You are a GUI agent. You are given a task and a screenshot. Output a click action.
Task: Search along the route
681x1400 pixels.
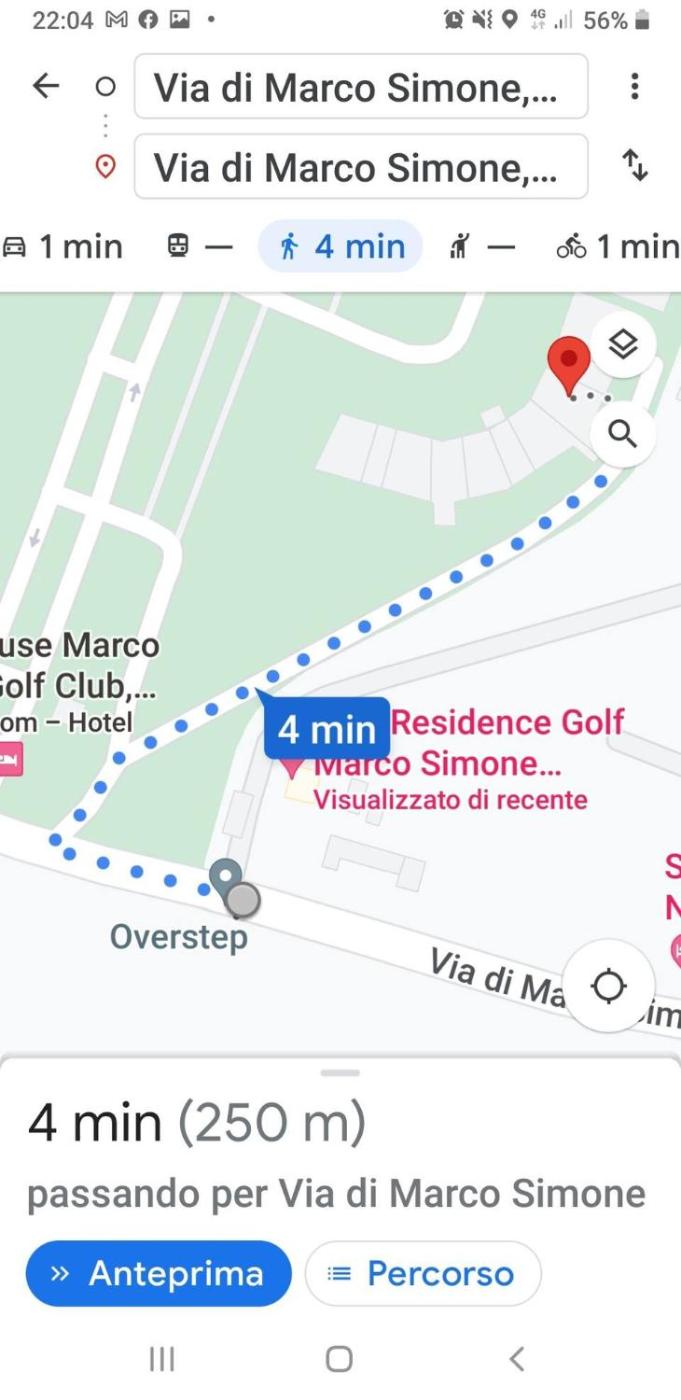click(x=623, y=434)
